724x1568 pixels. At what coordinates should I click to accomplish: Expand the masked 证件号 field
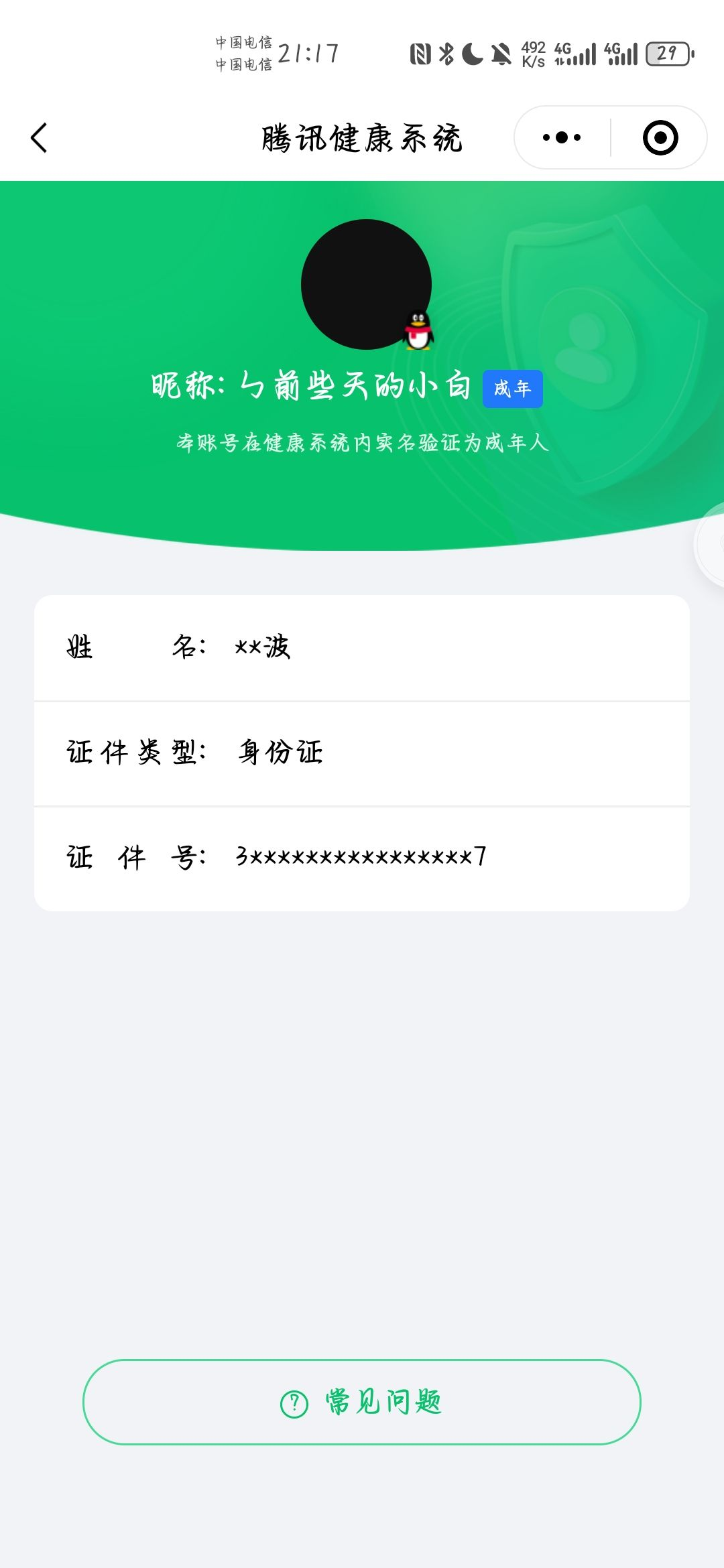(362, 856)
